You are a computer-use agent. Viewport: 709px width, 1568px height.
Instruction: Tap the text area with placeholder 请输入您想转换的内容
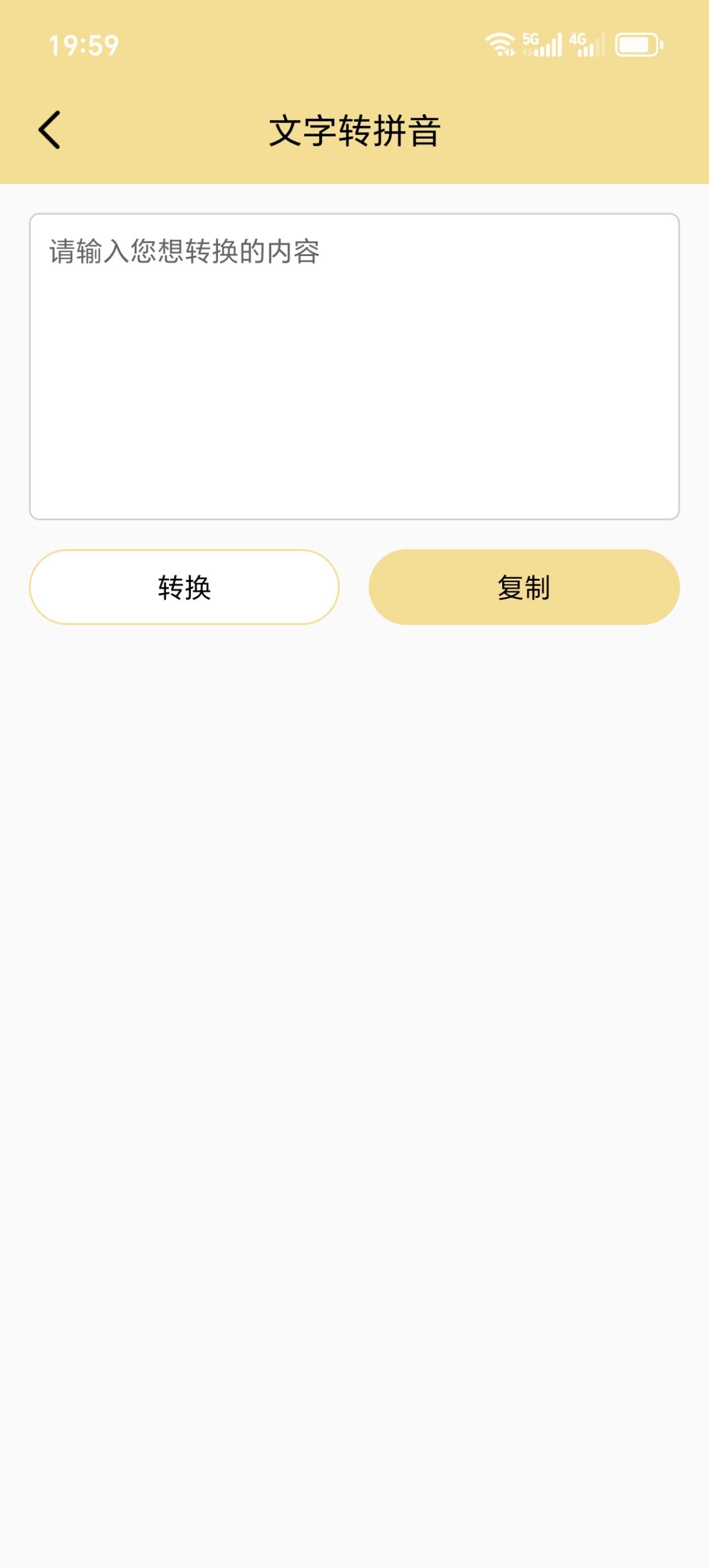(x=354, y=366)
